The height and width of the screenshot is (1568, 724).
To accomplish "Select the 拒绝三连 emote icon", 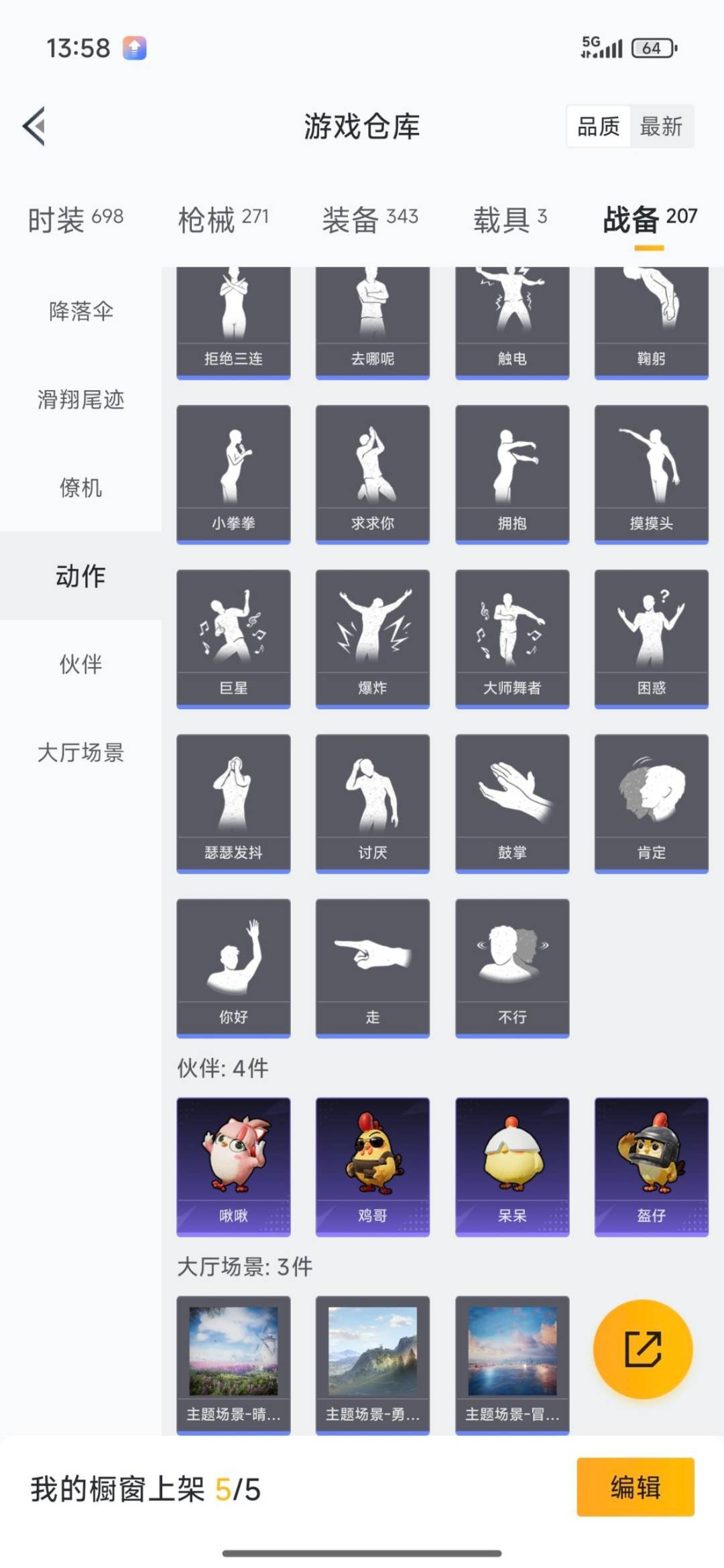I will click(x=233, y=315).
